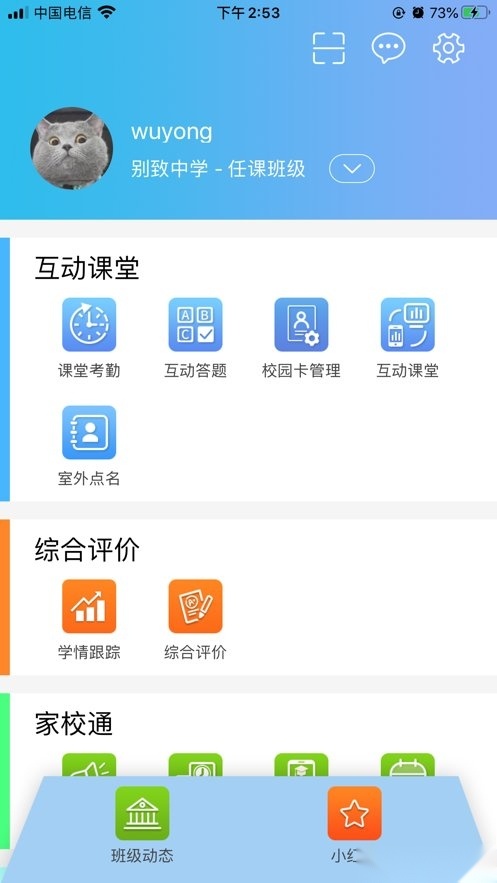Open 学情跟踪 learning tracking
The height and width of the screenshot is (883, 497).
89,606
